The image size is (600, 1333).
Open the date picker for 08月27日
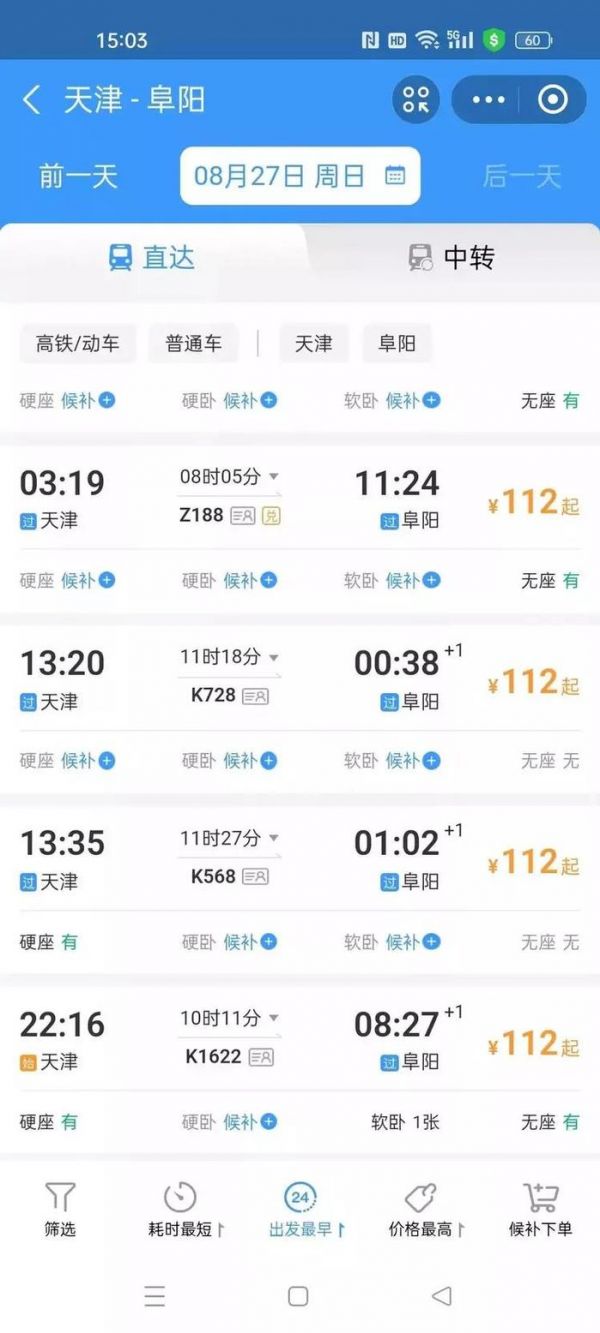pos(299,177)
